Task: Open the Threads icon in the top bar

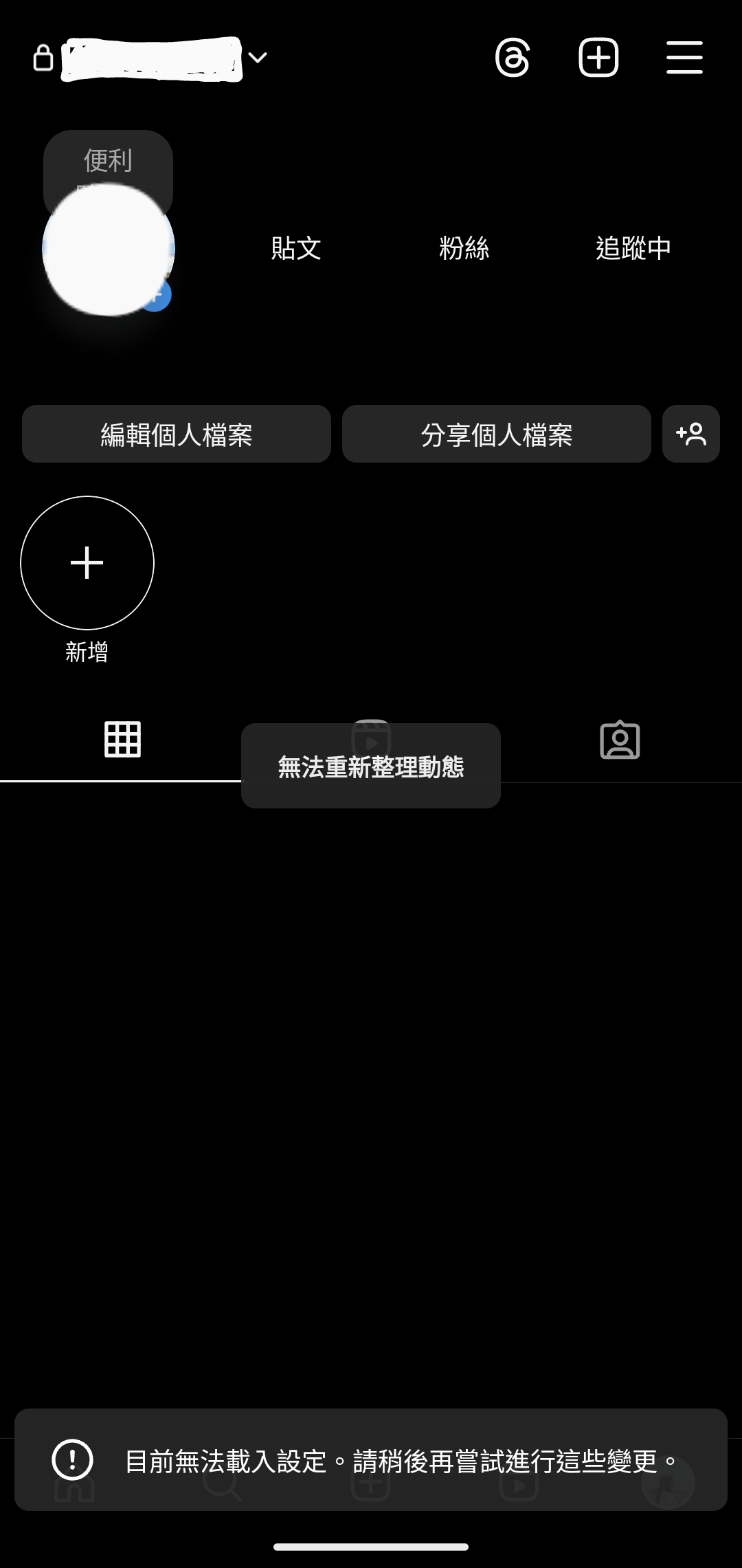Action: tap(514, 58)
